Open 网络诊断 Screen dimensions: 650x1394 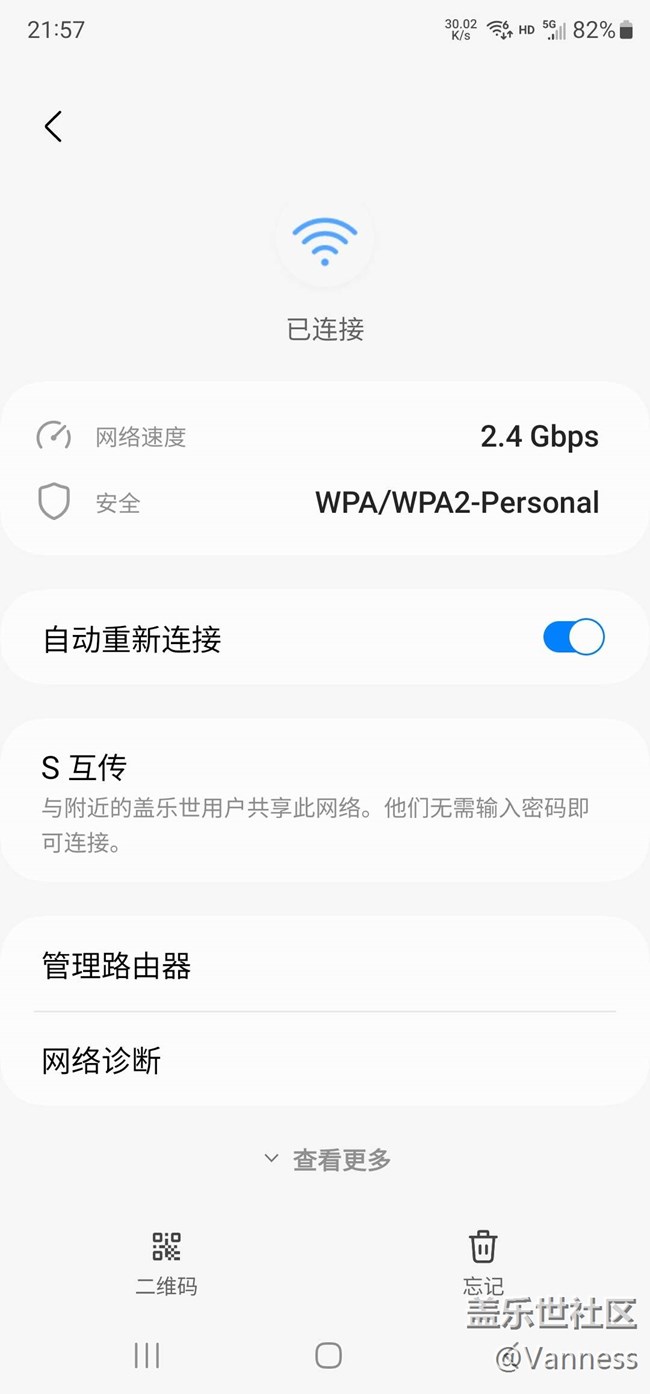click(x=325, y=1059)
